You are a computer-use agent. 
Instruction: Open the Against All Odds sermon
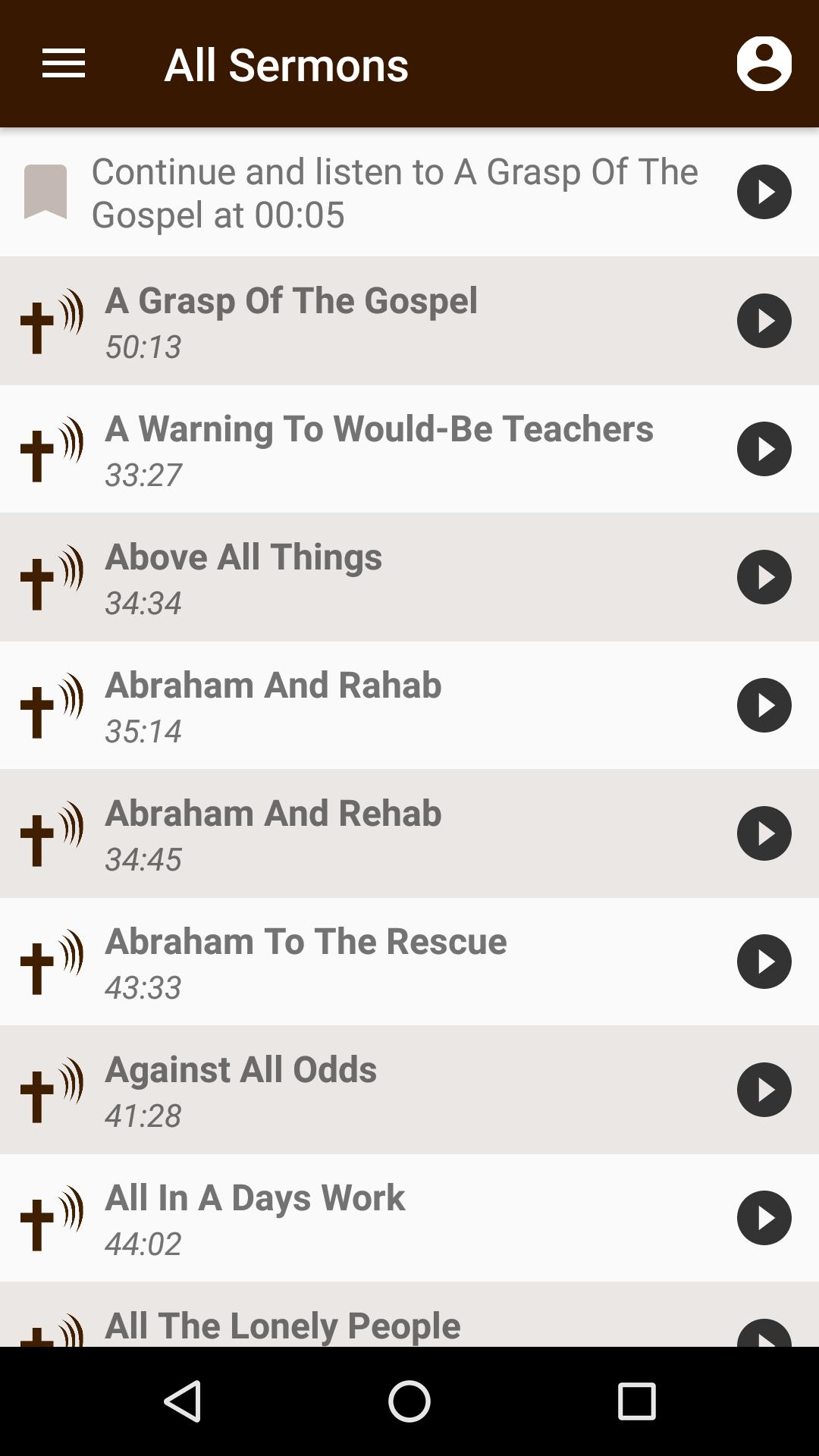tap(240, 1070)
